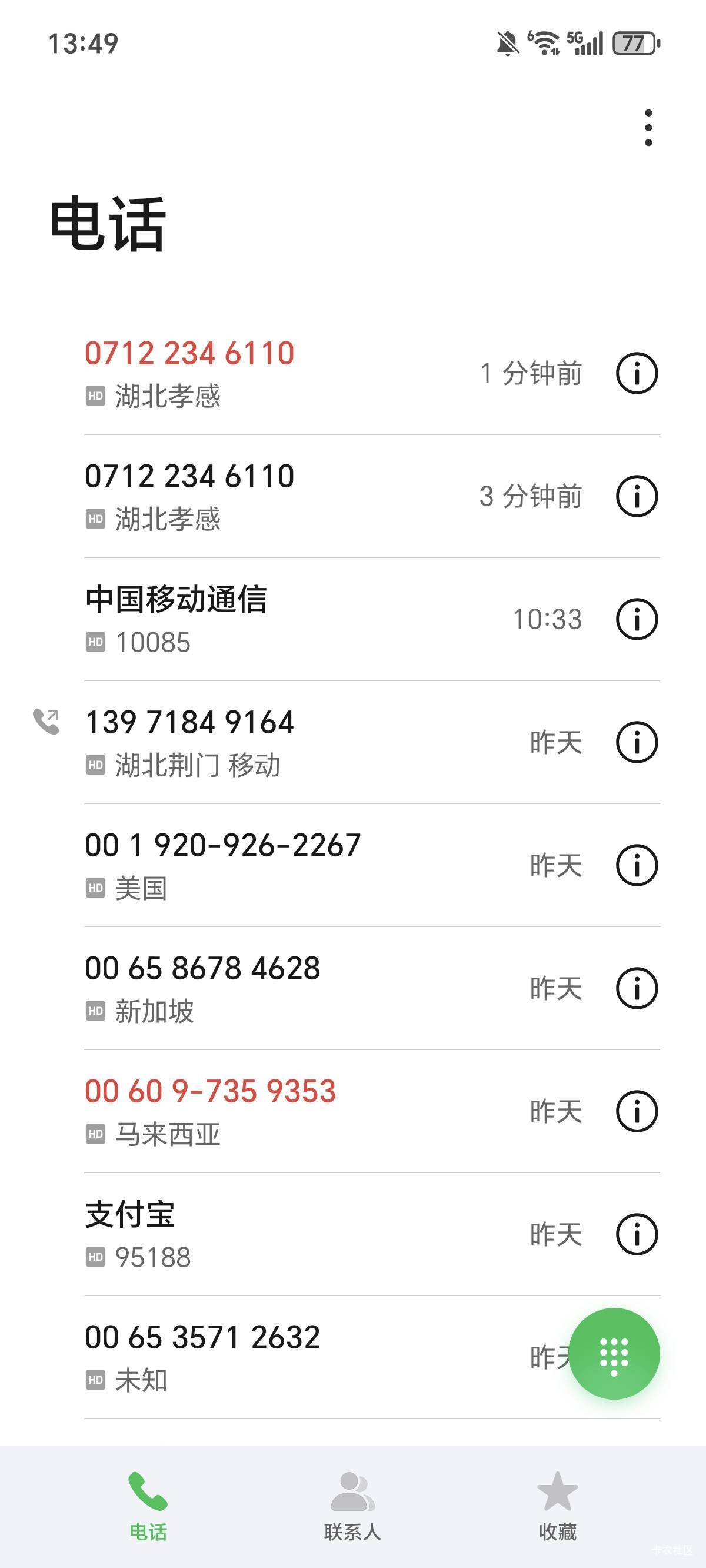Viewport: 706px width, 1568px height.
Task: Show info for the 中国移动通信 call
Action: [x=637, y=619]
